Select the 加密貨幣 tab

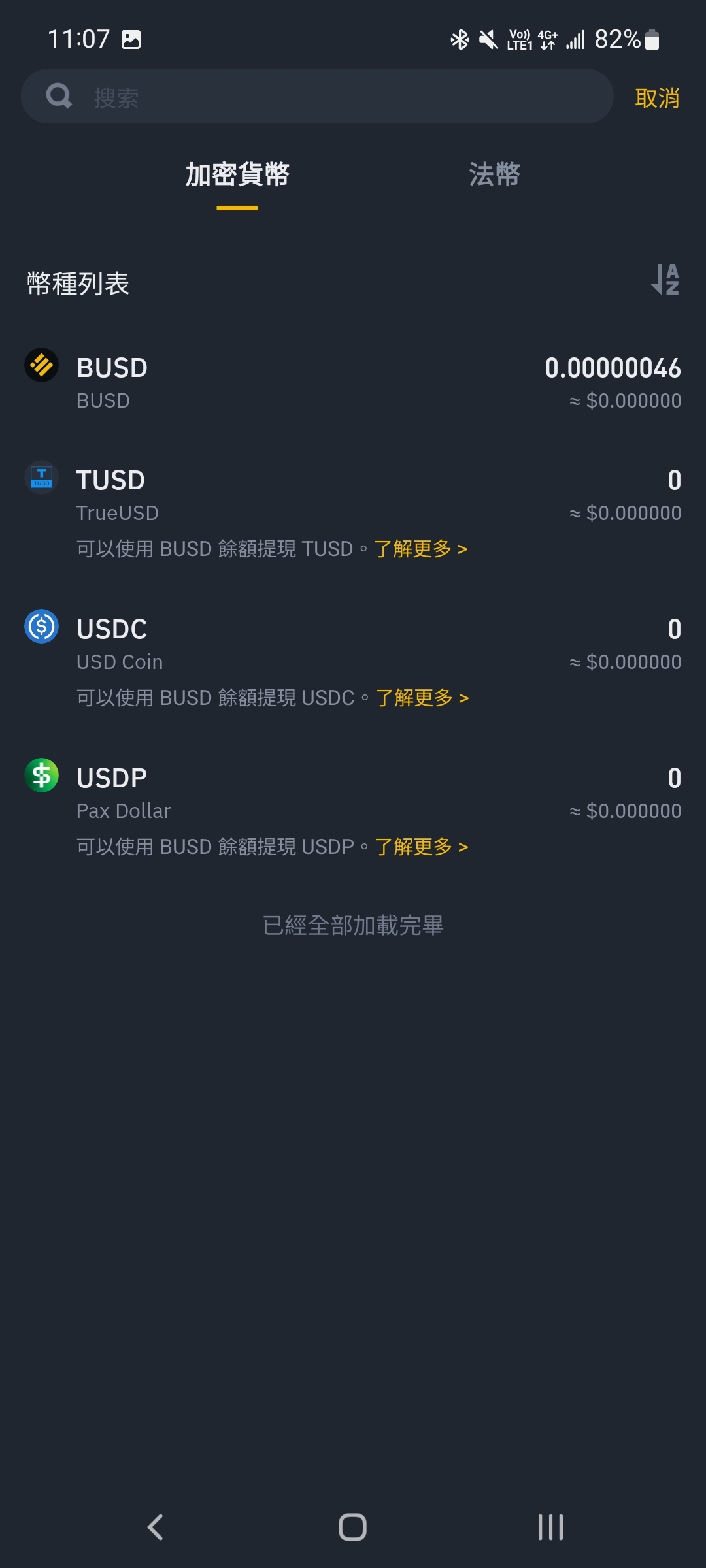(x=237, y=174)
